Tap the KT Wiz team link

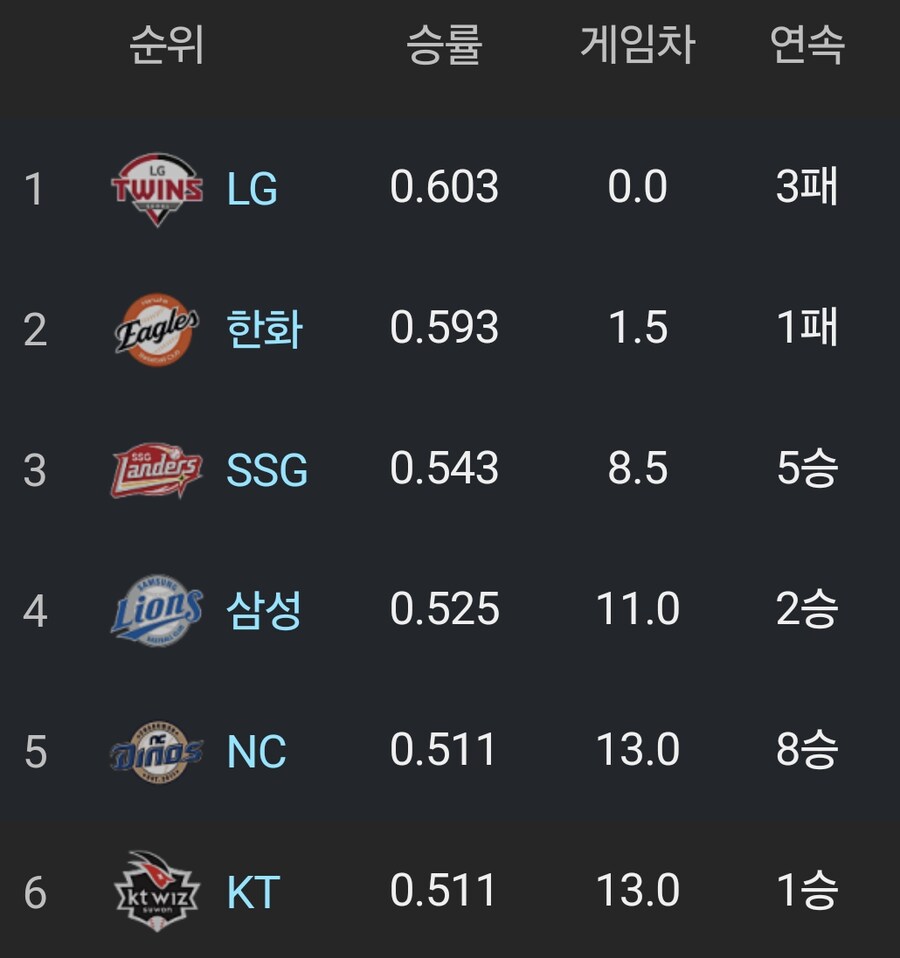253,892
